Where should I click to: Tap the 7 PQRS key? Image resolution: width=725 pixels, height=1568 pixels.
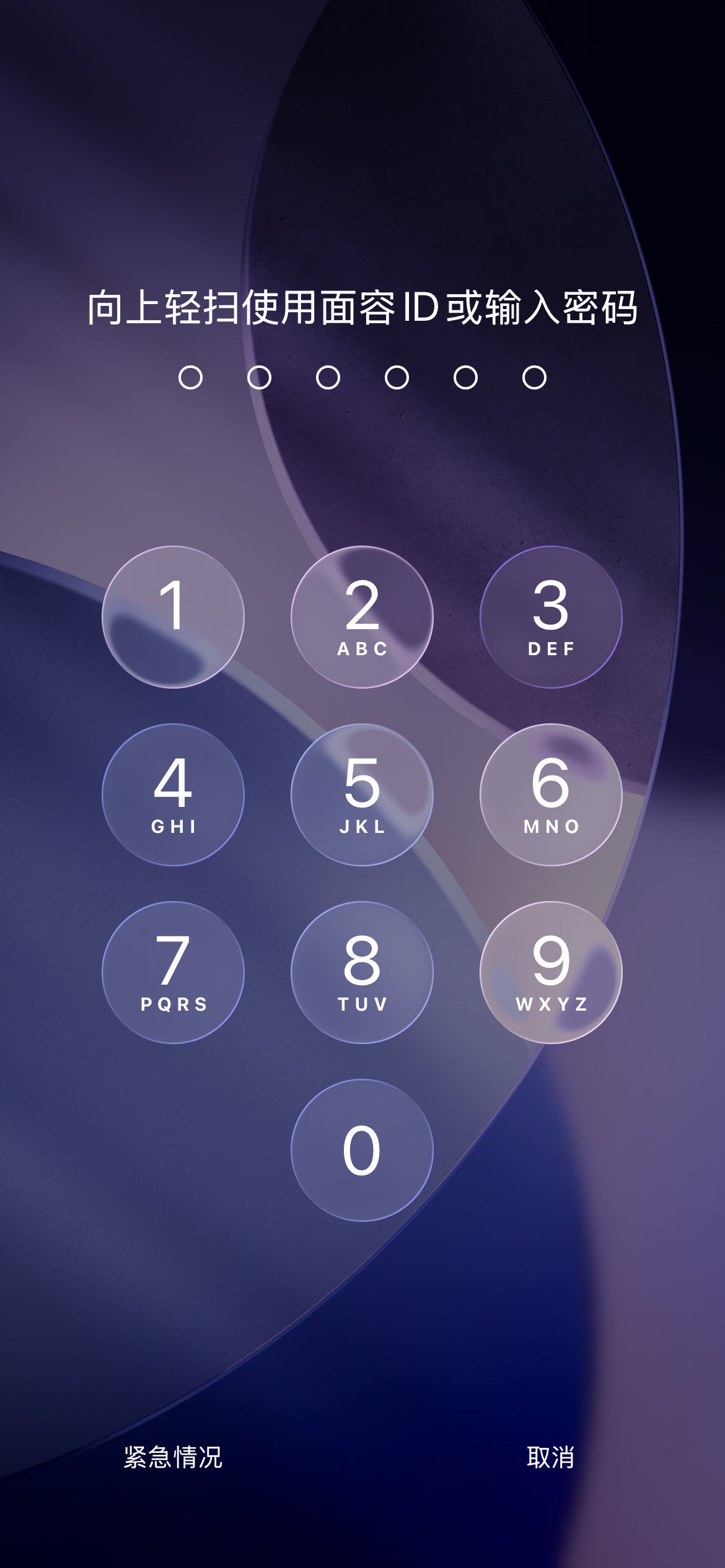173,972
